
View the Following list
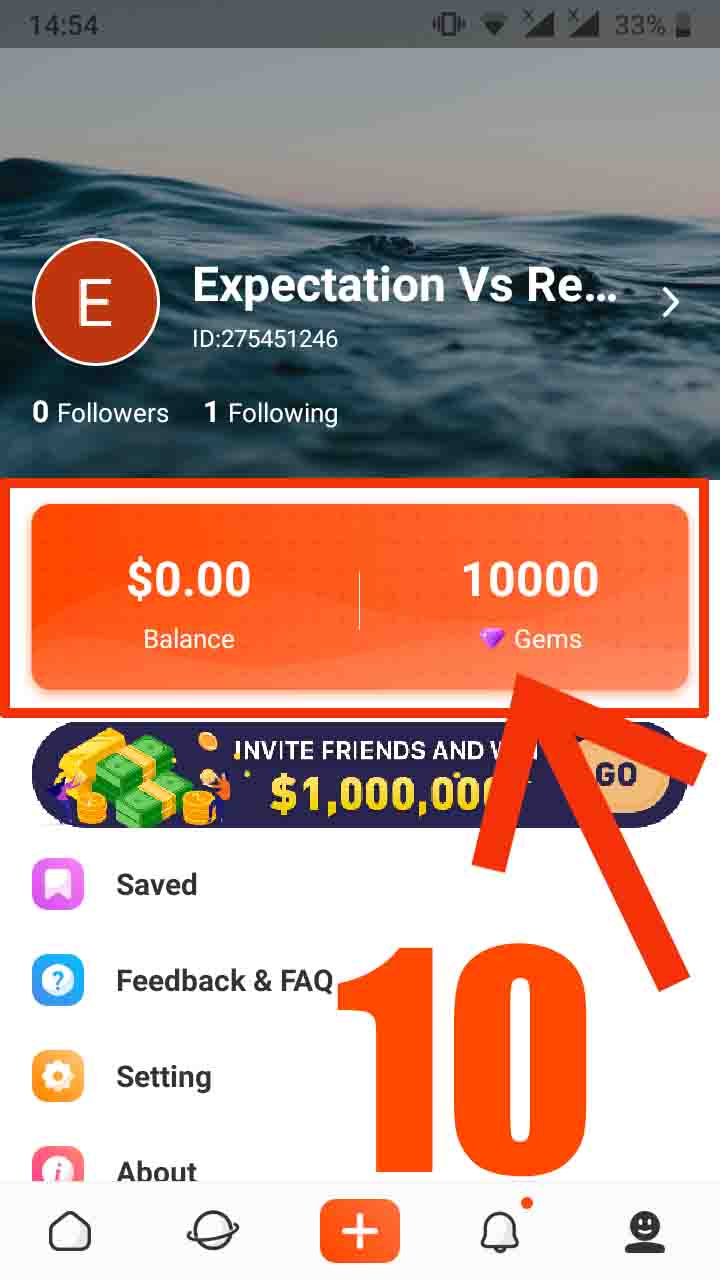271,413
